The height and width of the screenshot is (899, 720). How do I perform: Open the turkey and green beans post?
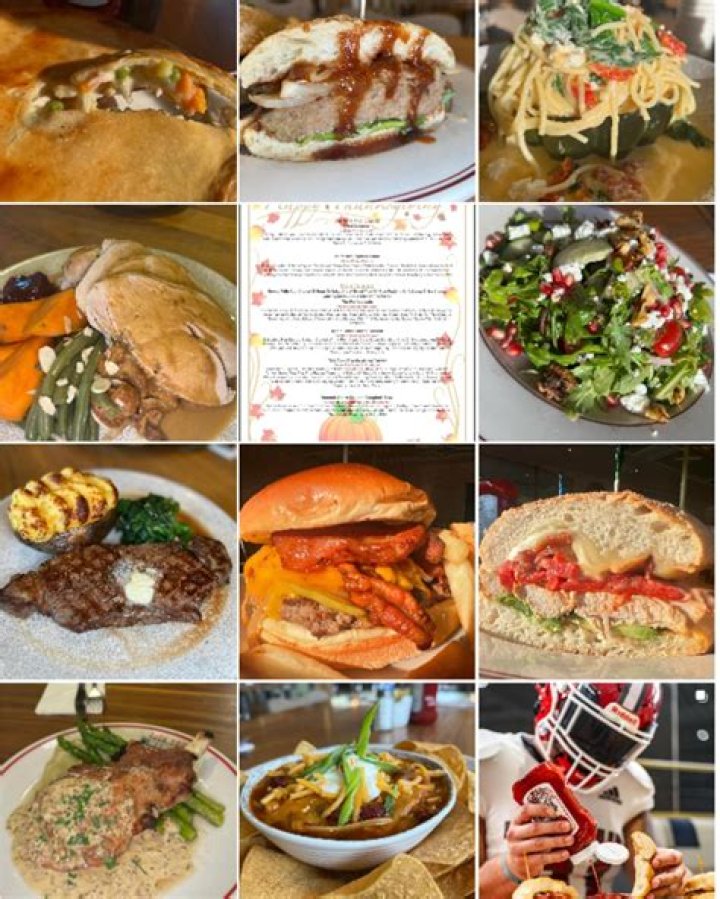tap(118, 323)
